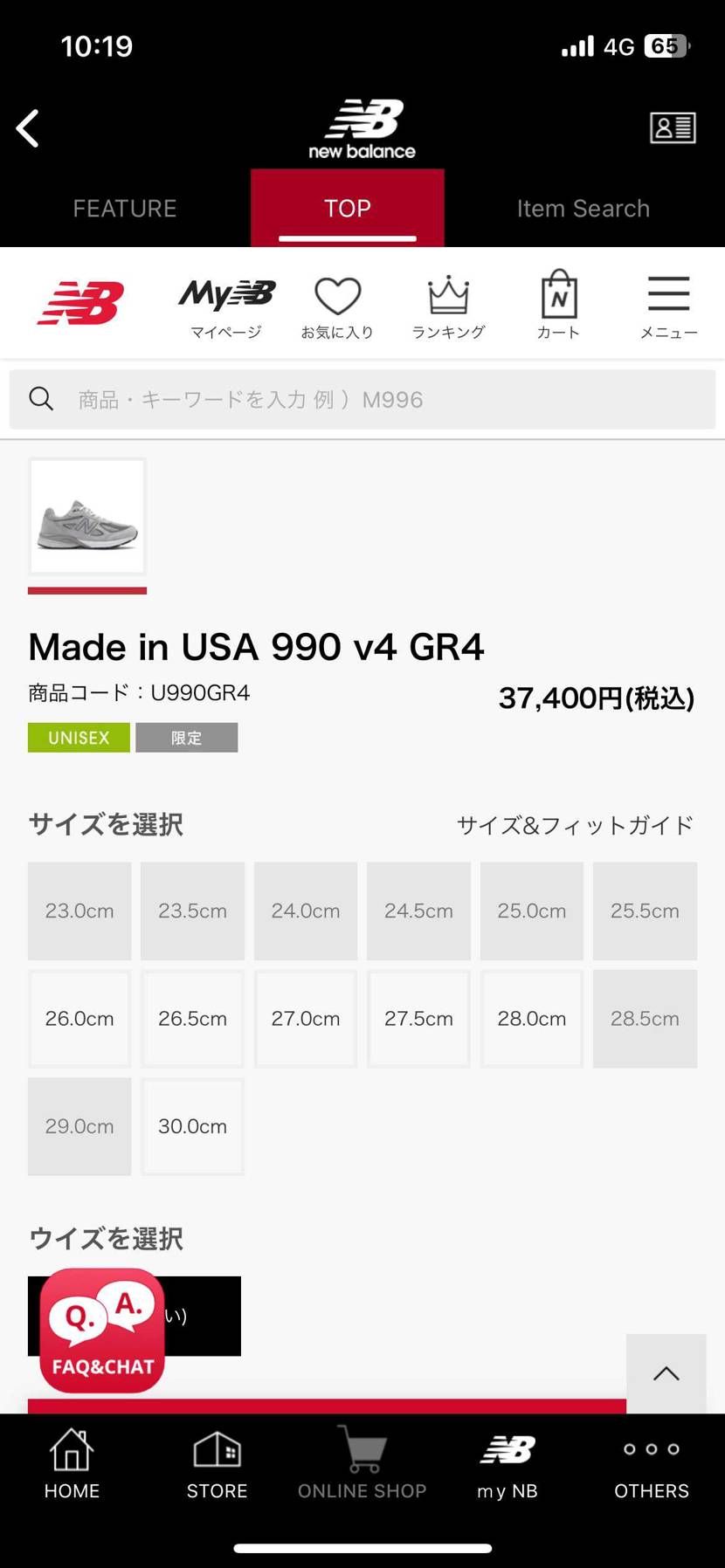Open the member card icon top right
Screen dimensions: 725x1568
pos(672,127)
